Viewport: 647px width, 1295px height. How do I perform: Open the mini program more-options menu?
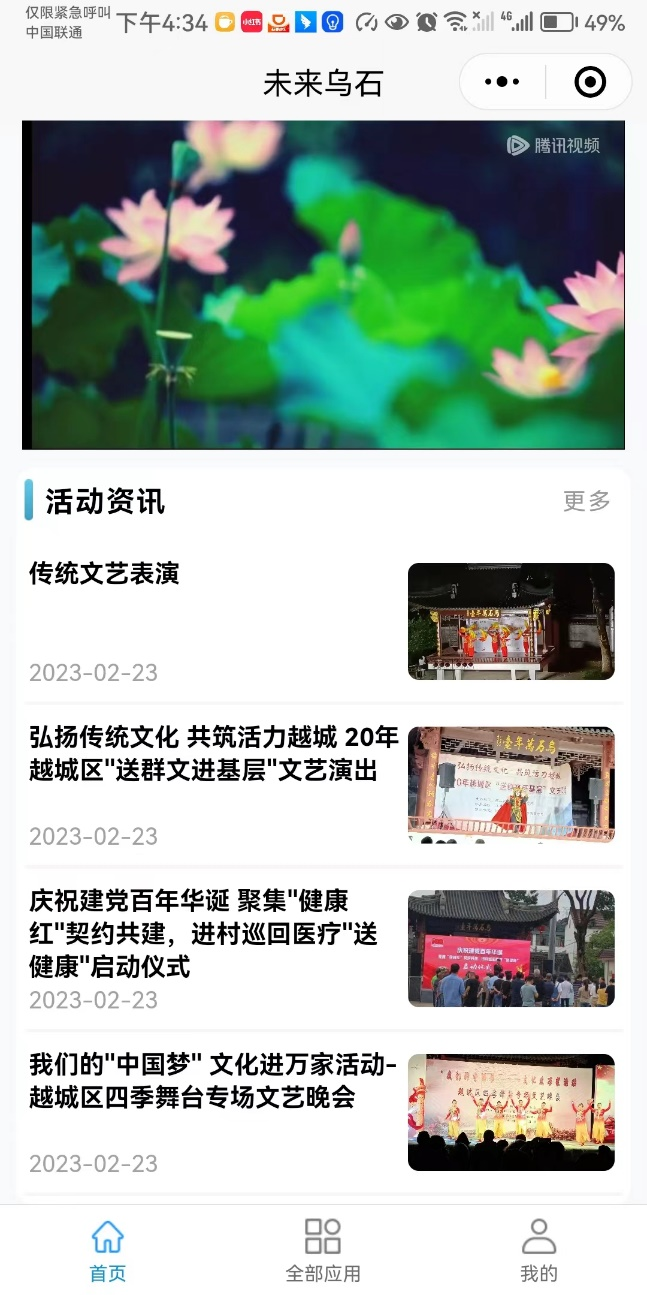coord(502,82)
